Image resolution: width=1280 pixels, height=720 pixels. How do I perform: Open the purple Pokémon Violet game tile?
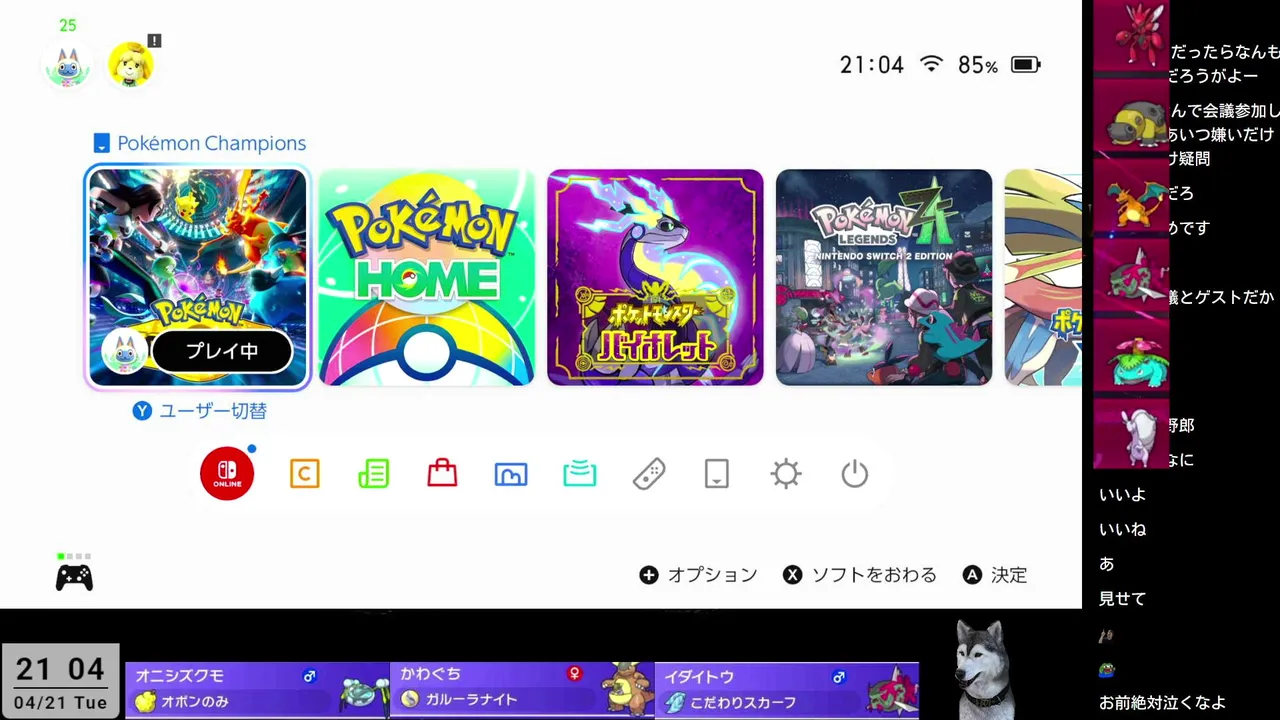point(655,277)
